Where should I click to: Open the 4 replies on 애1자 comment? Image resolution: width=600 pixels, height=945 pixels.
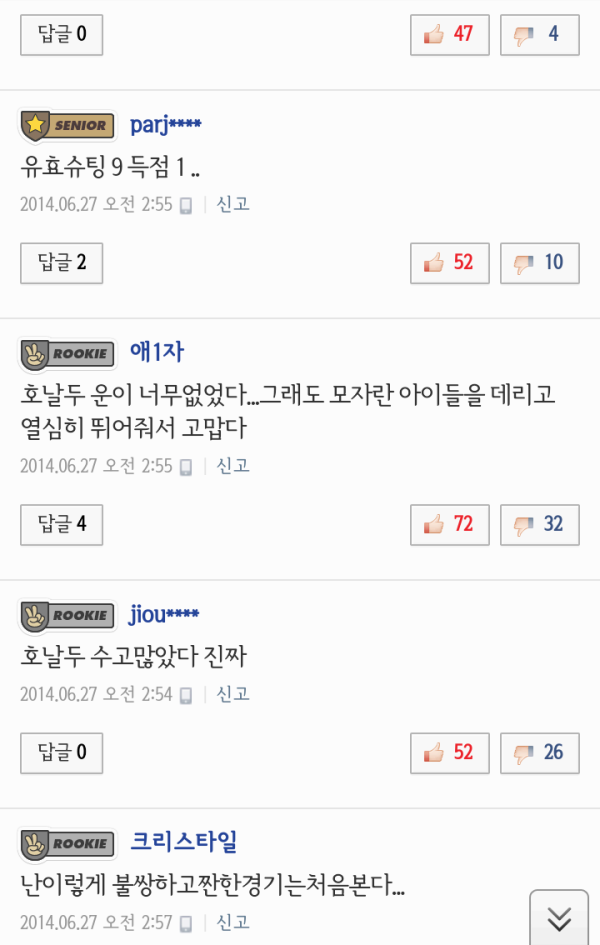point(61,524)
